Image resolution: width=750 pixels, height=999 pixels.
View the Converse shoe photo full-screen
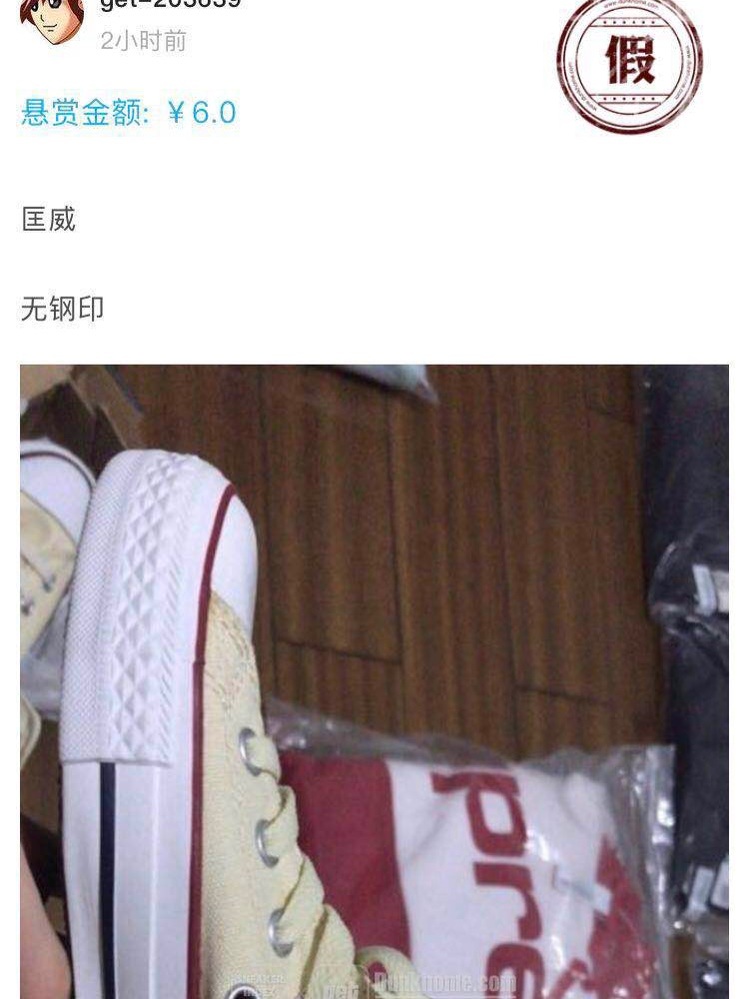tap(374, 680)
